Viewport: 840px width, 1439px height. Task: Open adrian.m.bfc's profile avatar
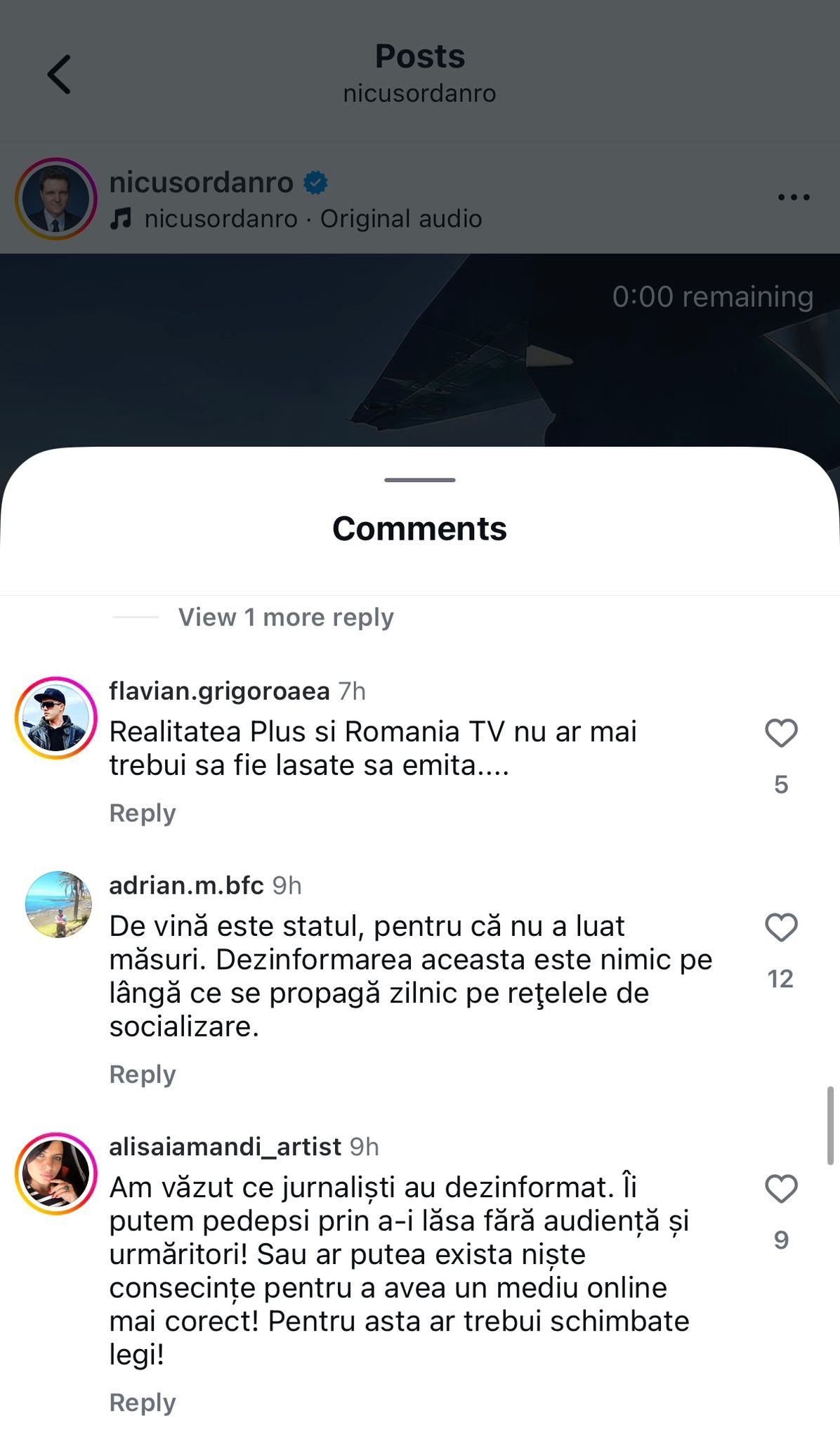click(x=58, y=905)
